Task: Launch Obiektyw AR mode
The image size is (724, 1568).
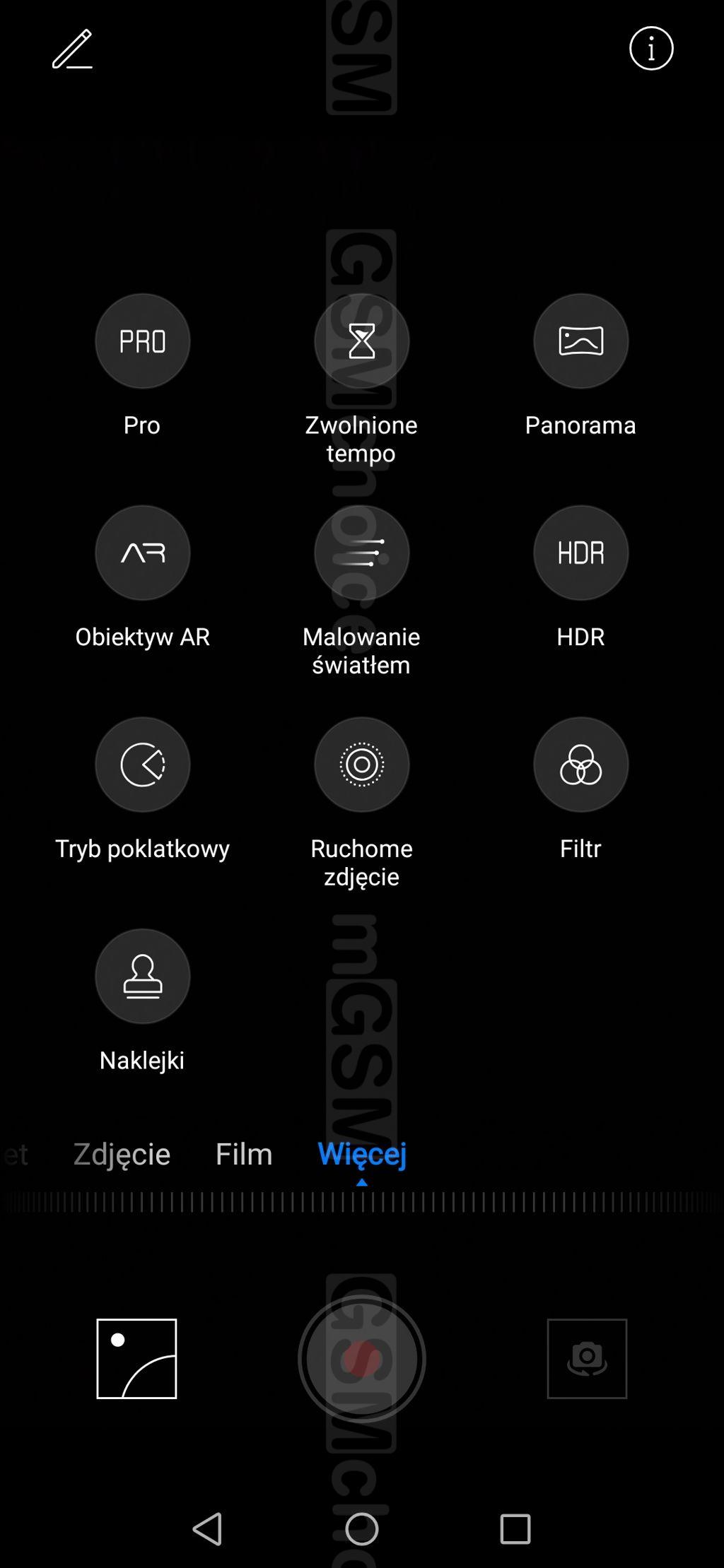Action: [x=142, y=553]
